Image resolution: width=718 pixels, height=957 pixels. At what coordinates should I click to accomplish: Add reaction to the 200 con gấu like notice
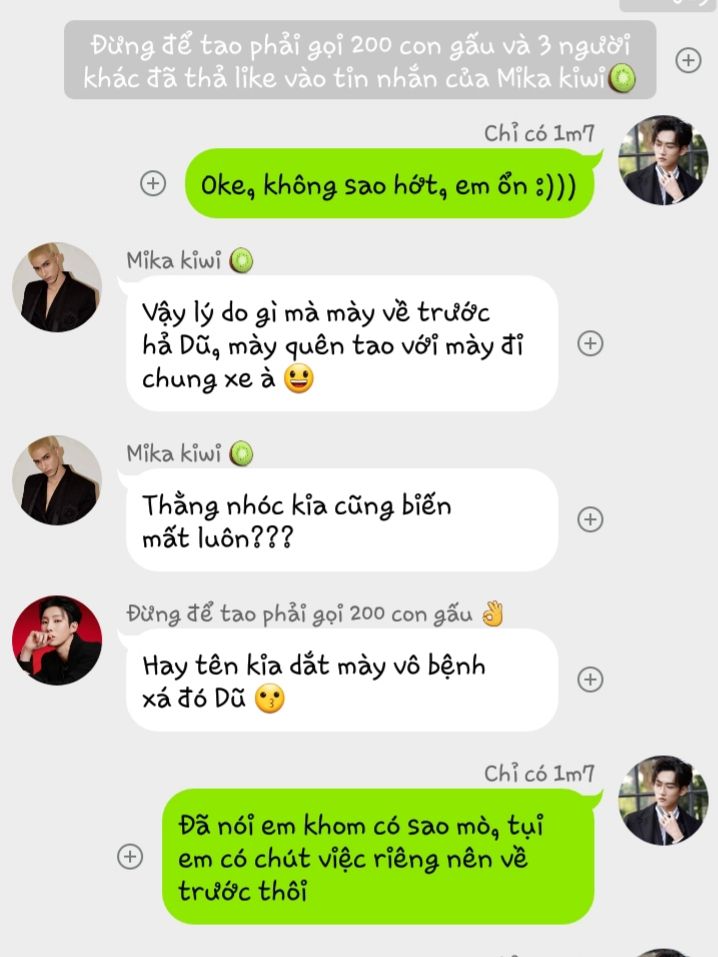688,60
